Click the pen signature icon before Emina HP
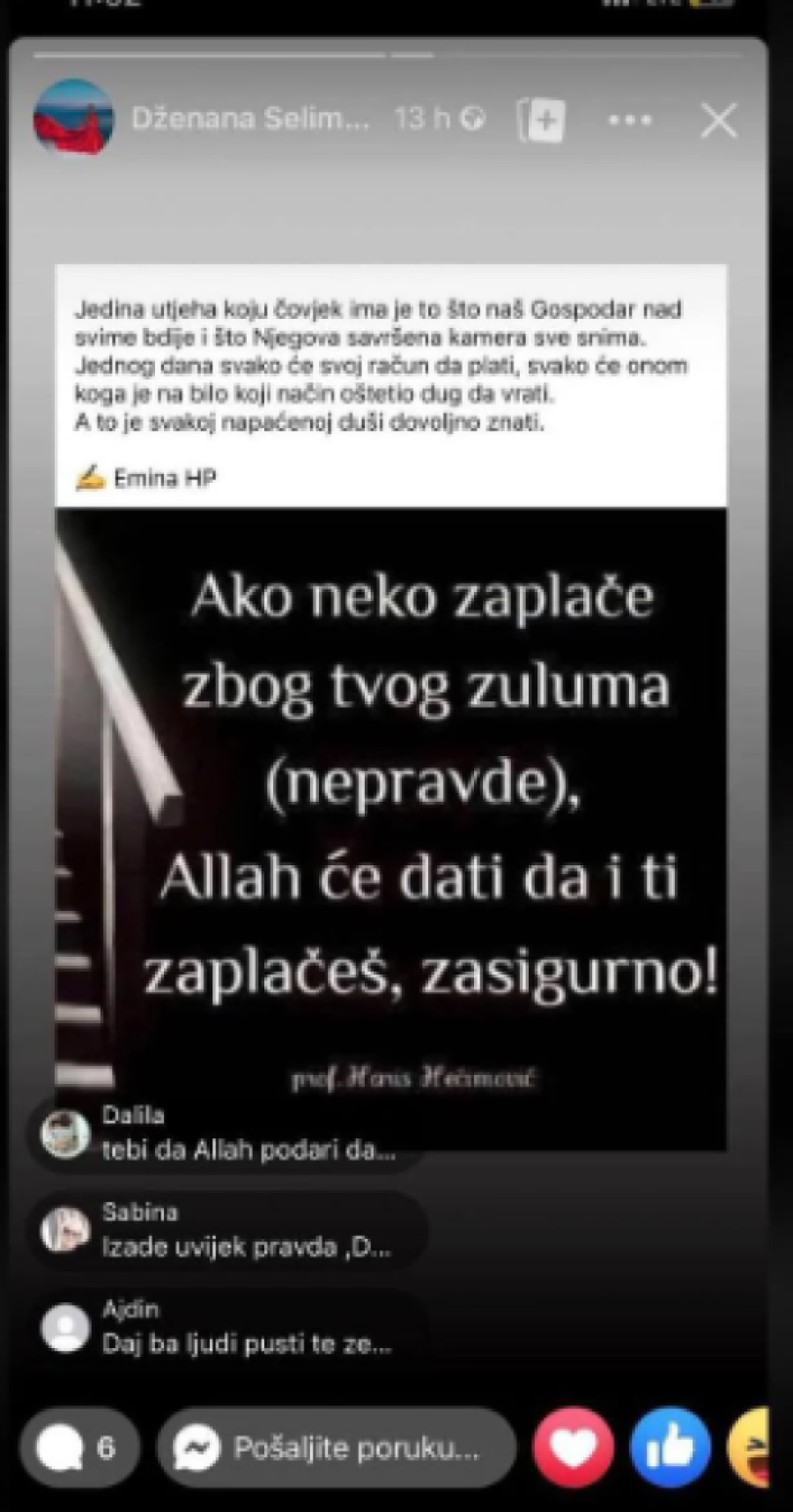 click(88, 478)
